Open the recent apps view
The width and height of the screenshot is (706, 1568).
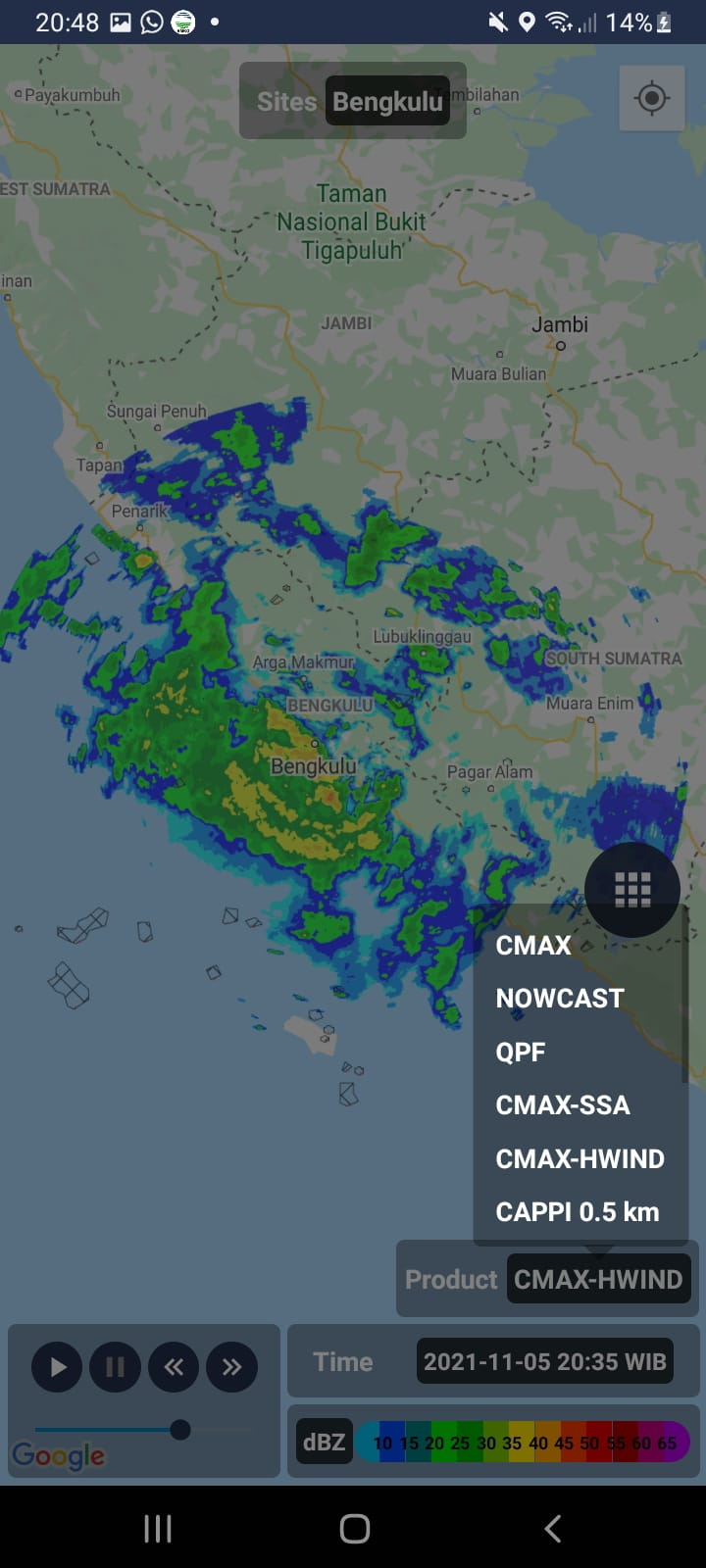pos(158,1528)
